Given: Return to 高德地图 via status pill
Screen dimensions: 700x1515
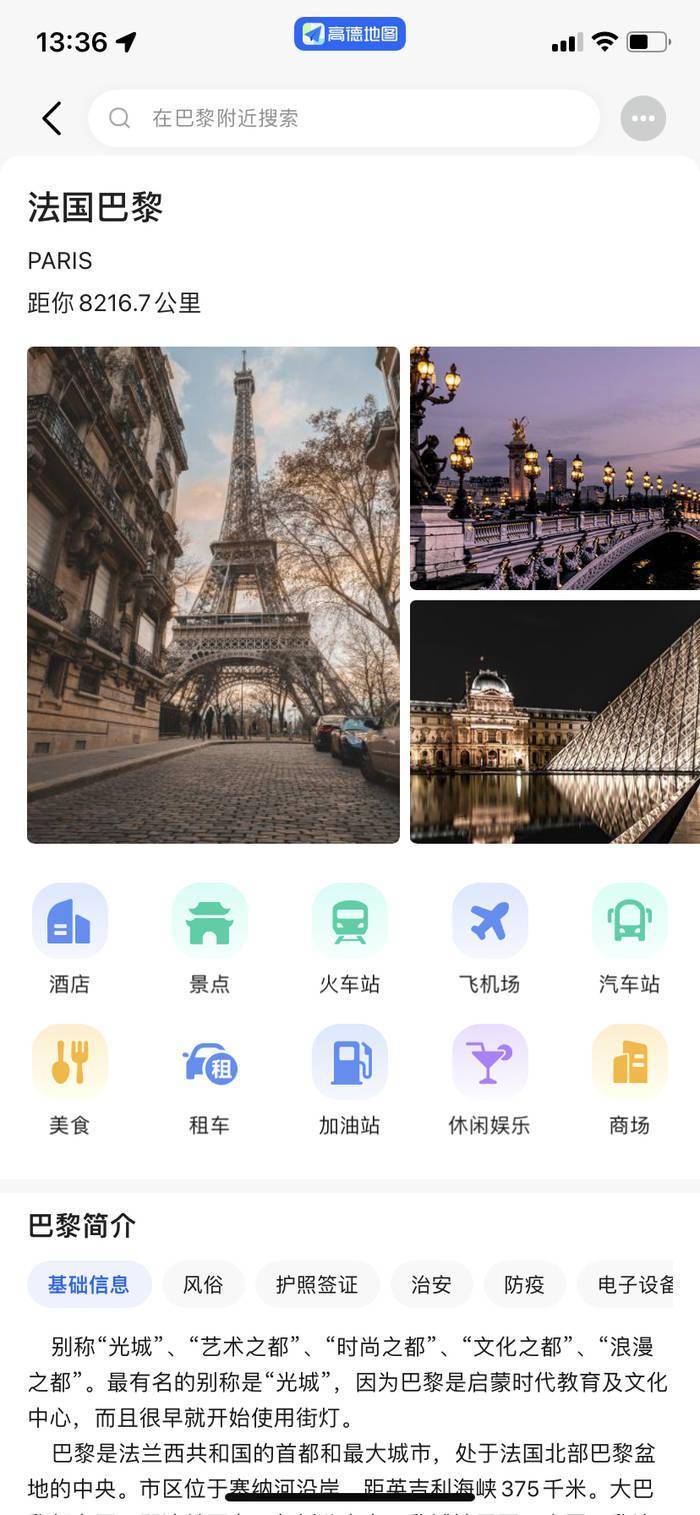Looking at the screenshot, I should click(x=350, y=34).
